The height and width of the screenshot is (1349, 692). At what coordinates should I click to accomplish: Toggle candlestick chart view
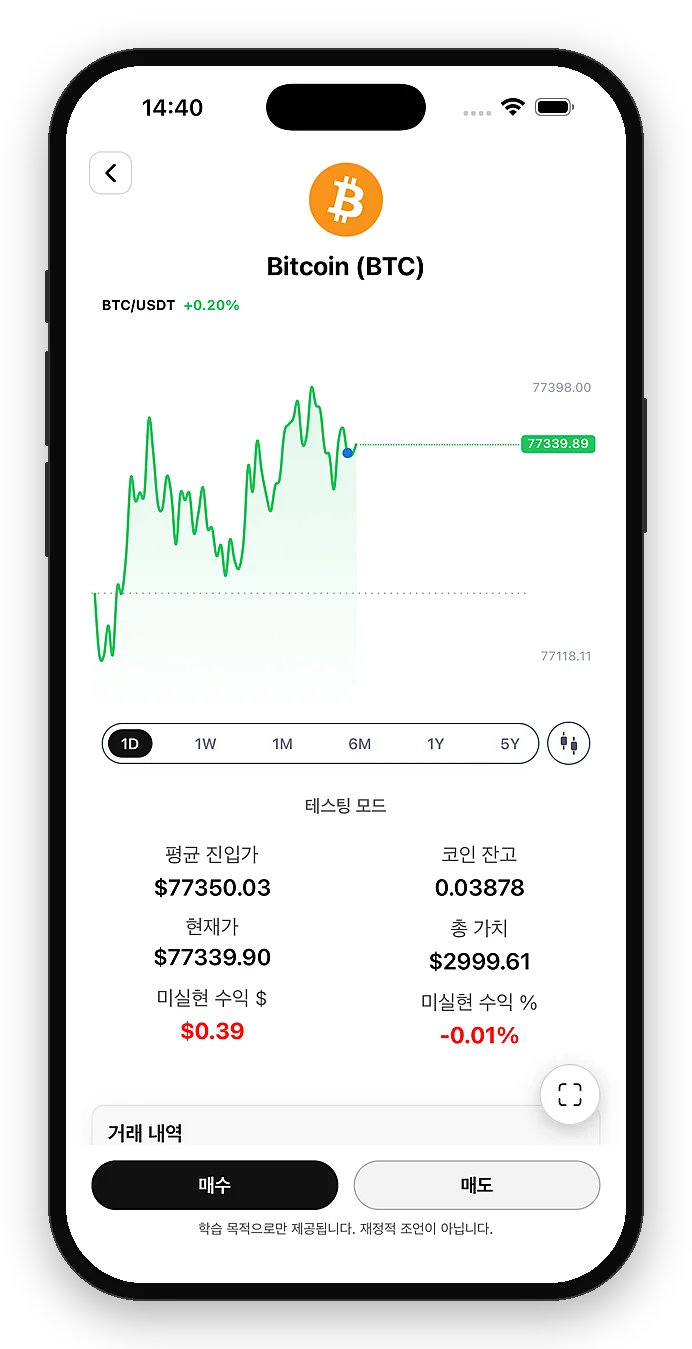coord(569,743)
